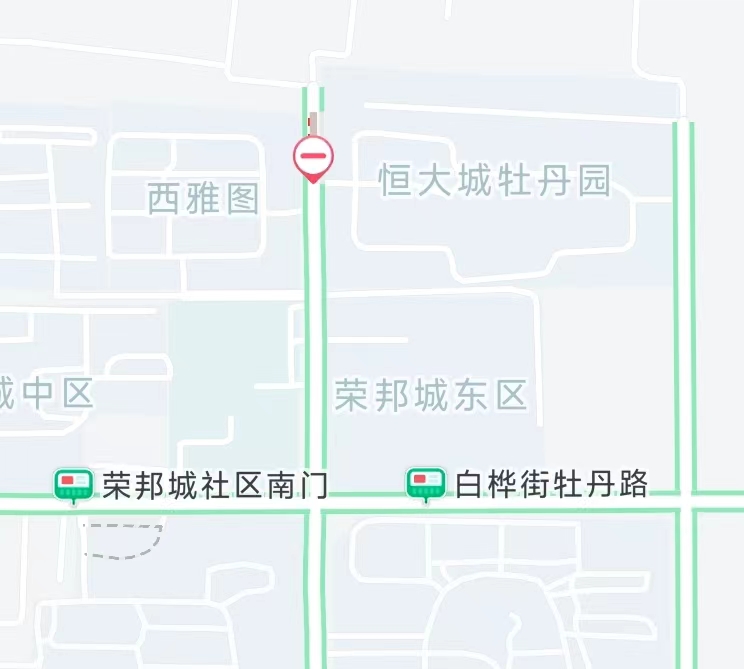This screenshot has width=744, height=669.
Task: Open the 荣邦城社区南门 bus stop marker
Action: [x=73, y=485]
